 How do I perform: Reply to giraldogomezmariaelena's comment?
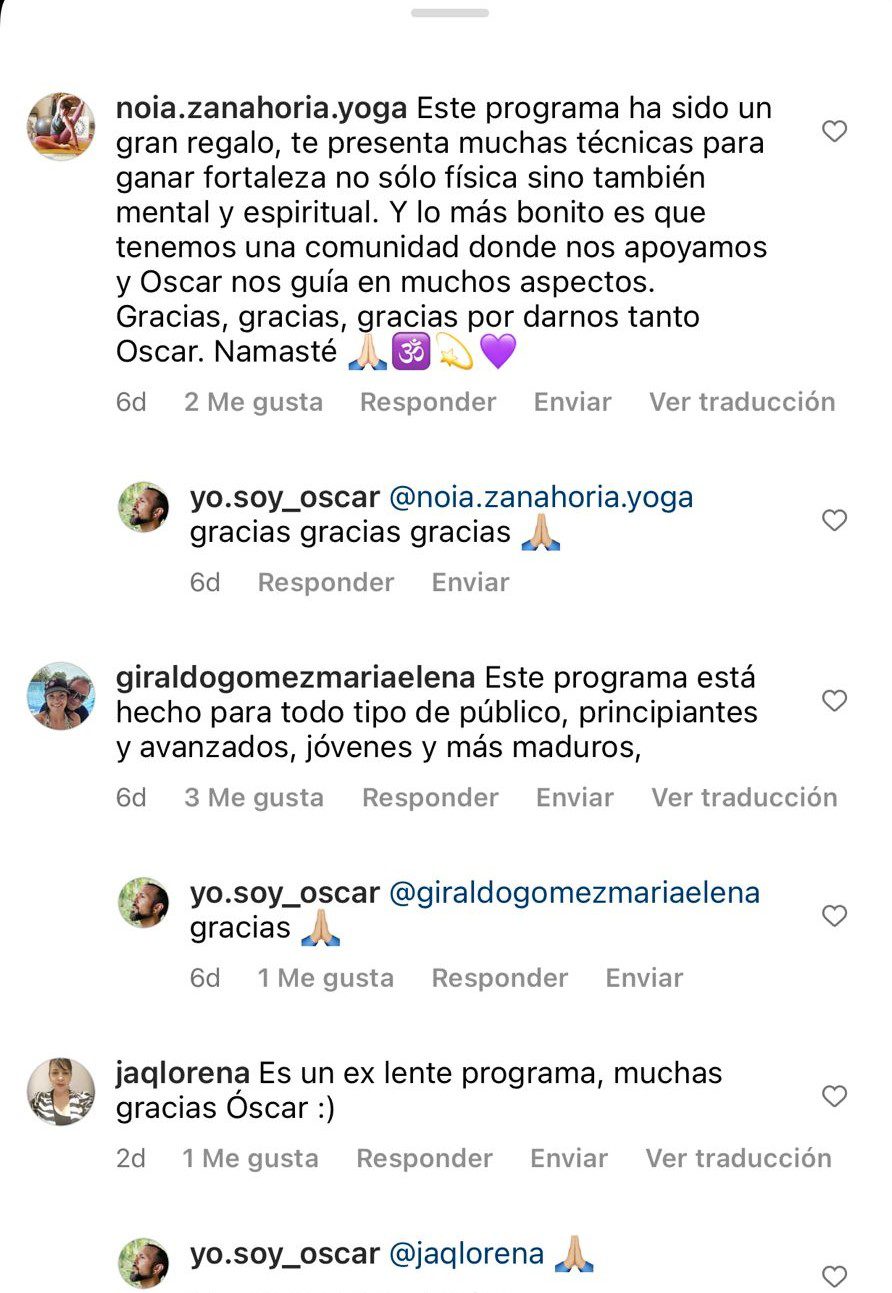click(x=430, y=798)
